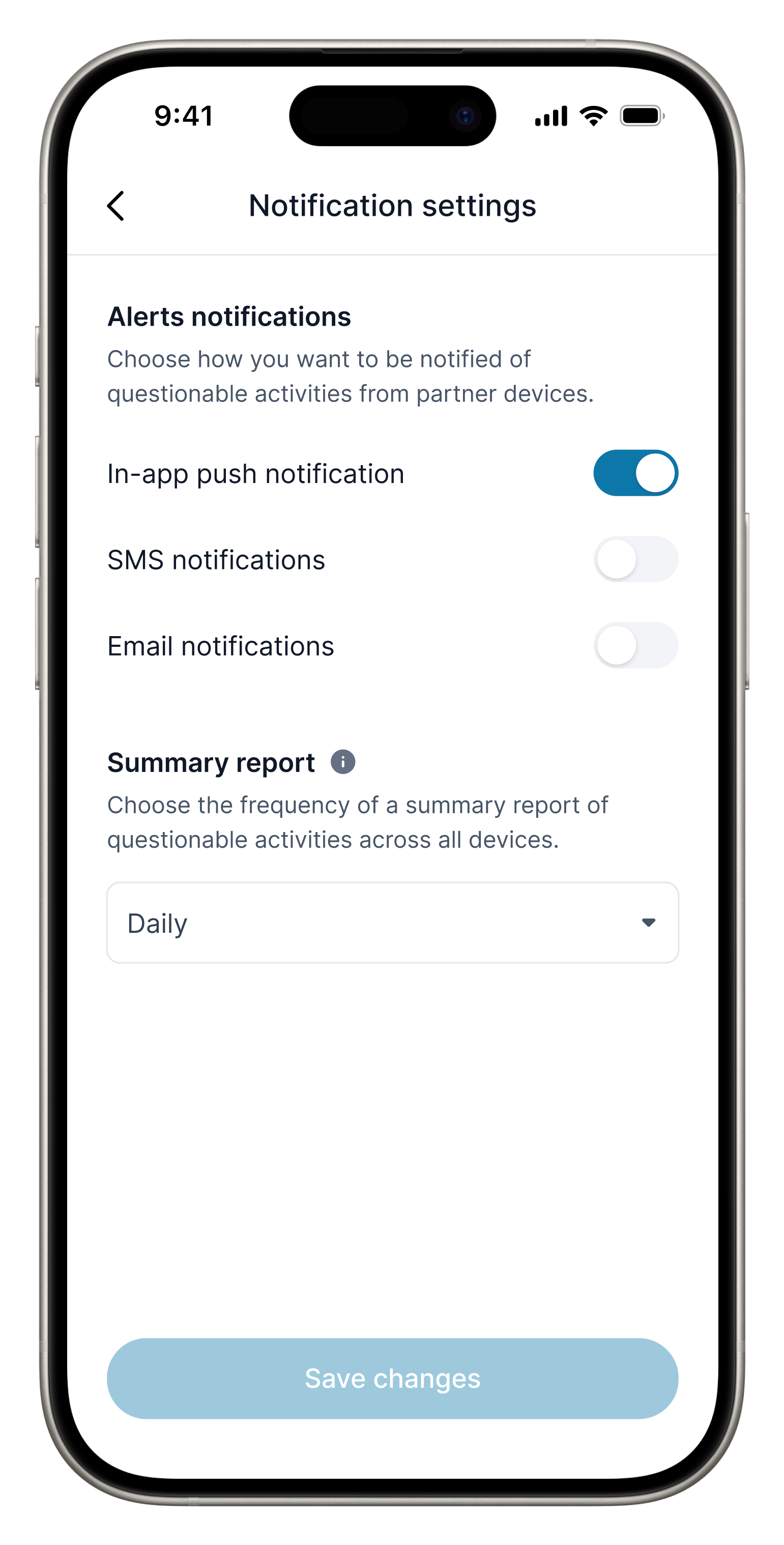
Task: Tap Save changes
Action: coord(392,1378)
